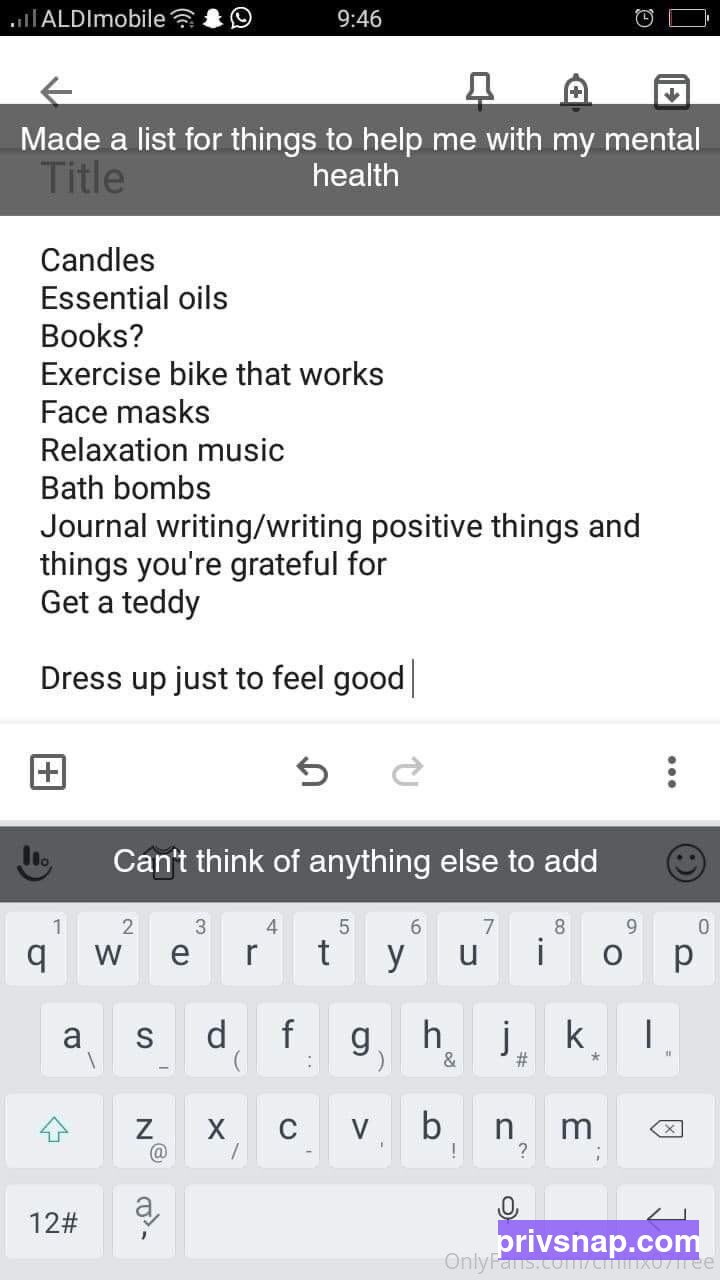Viewport: 720px width, 1280px height.
Task: Hit the backspace key
Action: point(666,1130)
